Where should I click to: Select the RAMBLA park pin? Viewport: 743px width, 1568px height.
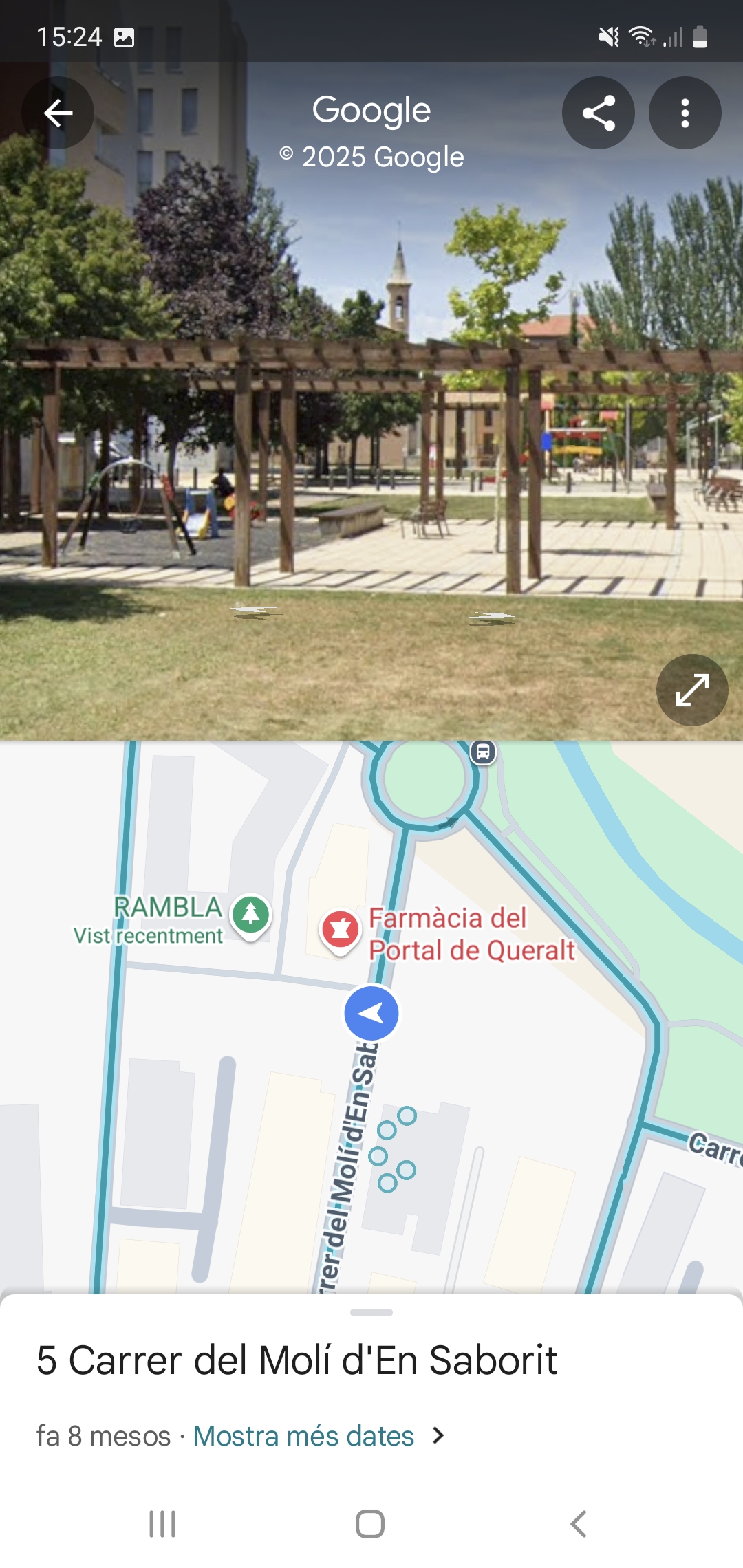(251, 915)
